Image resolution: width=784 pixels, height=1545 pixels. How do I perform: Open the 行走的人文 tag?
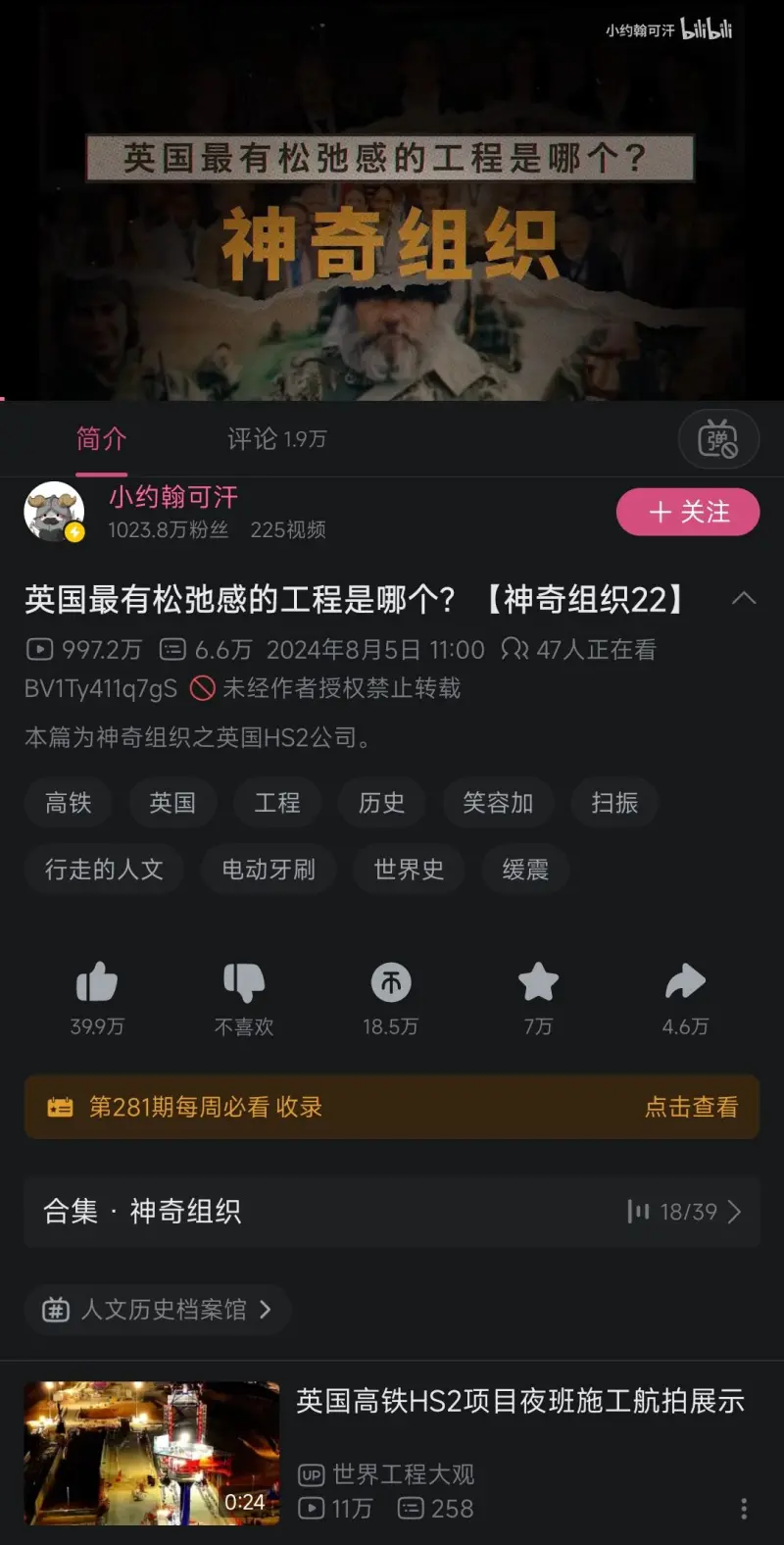[x=104, y=870]
